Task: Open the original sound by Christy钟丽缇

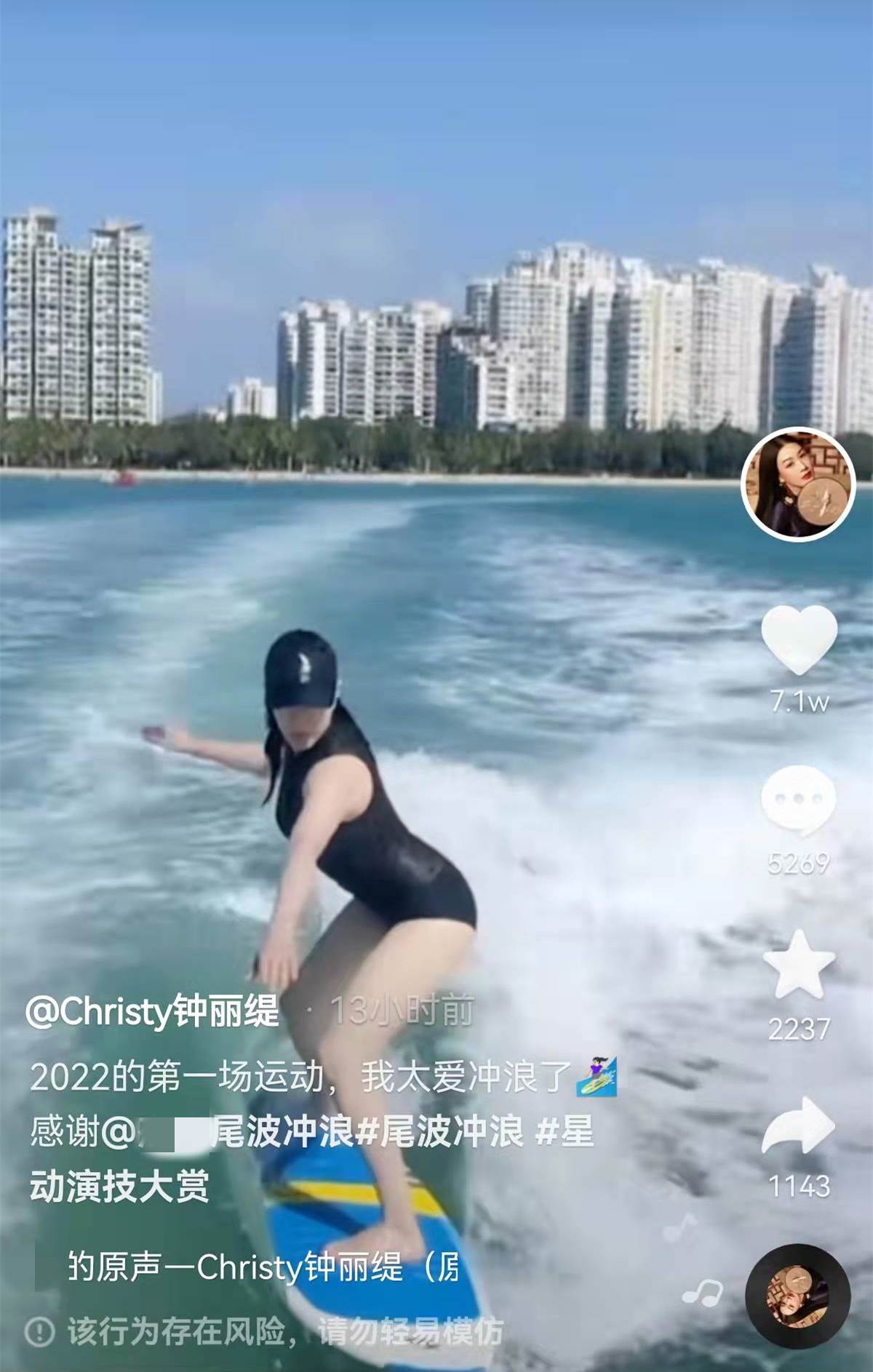Action: click(262, 1267)
